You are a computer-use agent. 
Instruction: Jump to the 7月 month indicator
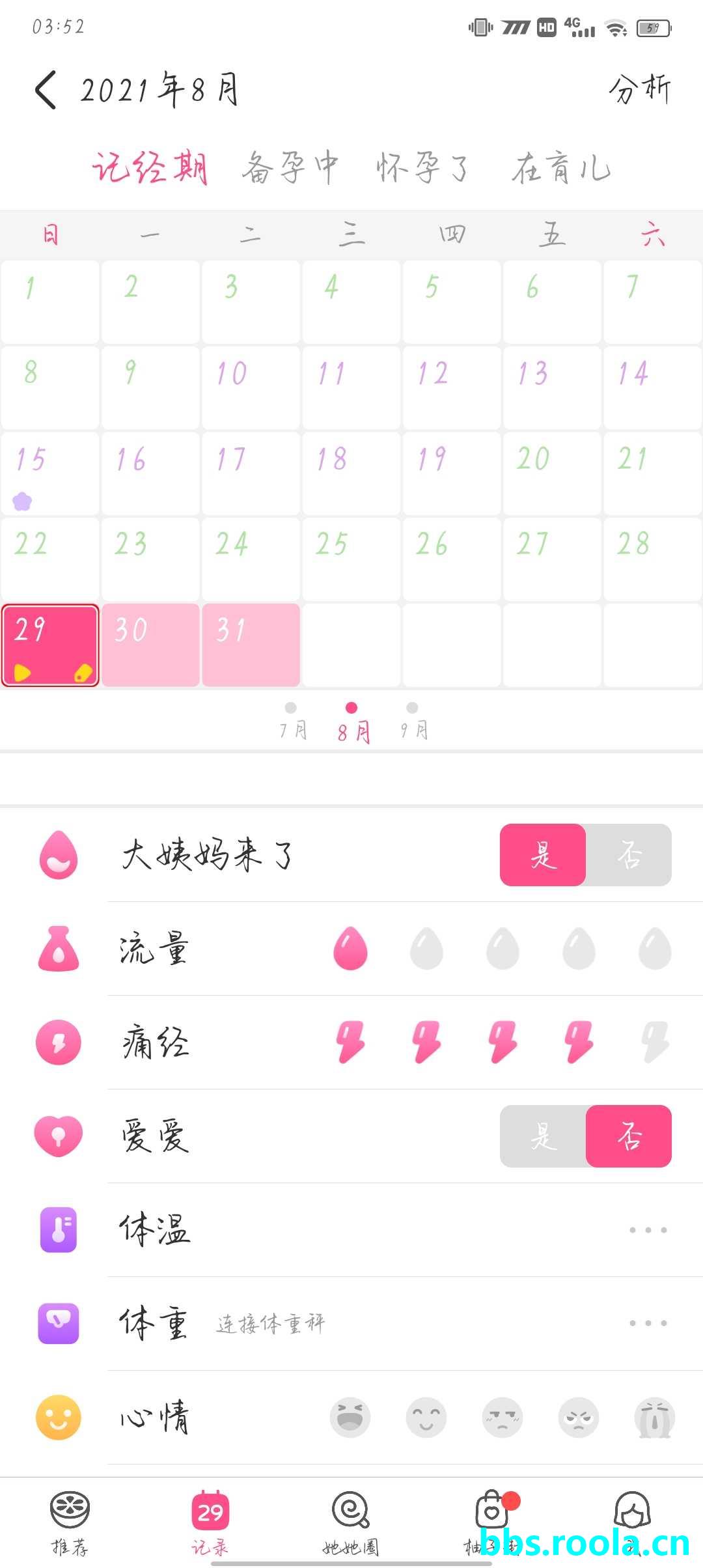292,721
